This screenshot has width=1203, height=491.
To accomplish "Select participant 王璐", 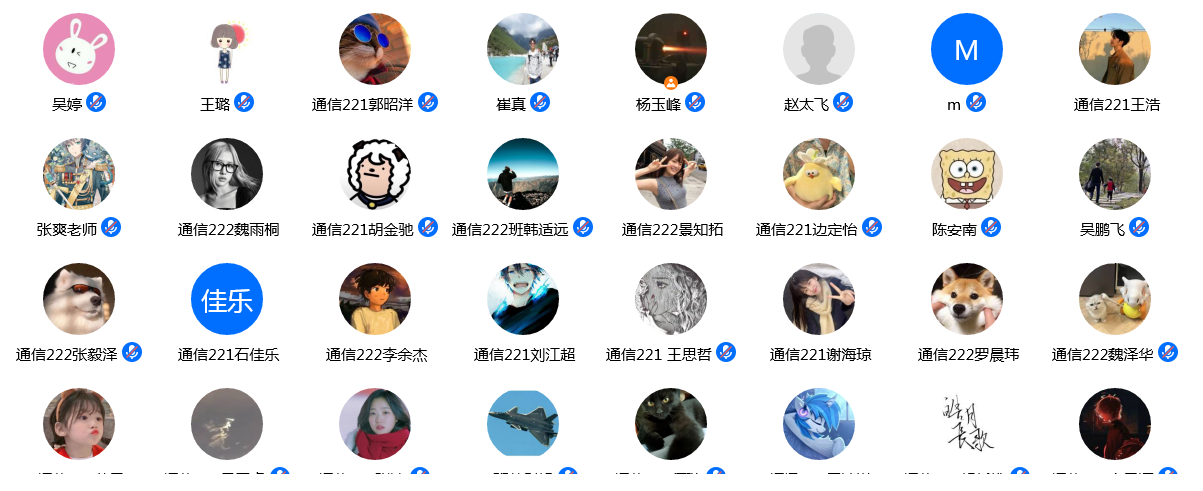I will 227,49.
